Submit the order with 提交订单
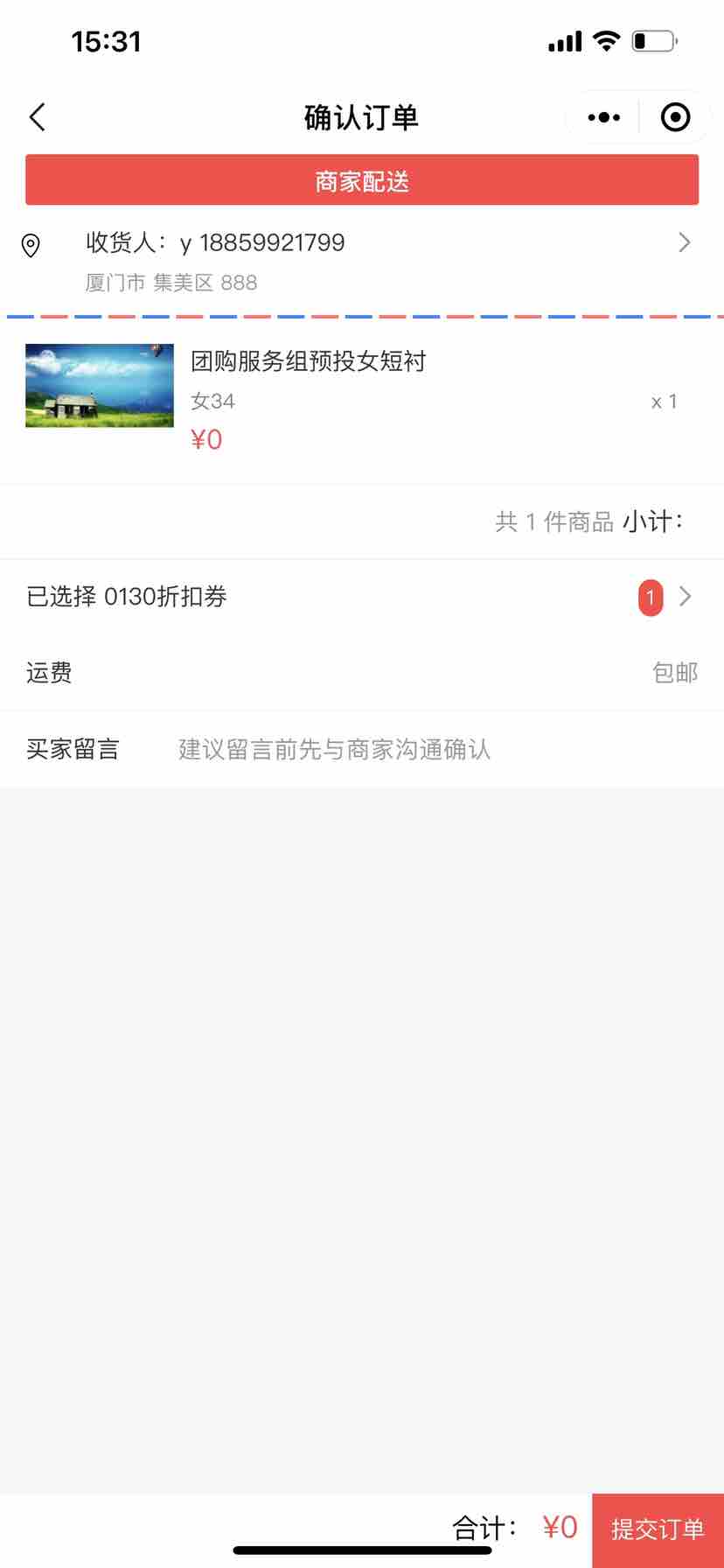Screen dimensions: 724x1568 coord(658,1529)
